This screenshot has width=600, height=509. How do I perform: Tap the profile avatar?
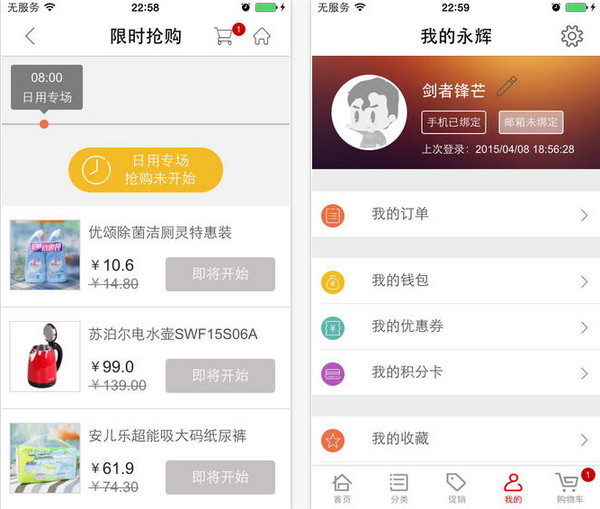[367, 112]
